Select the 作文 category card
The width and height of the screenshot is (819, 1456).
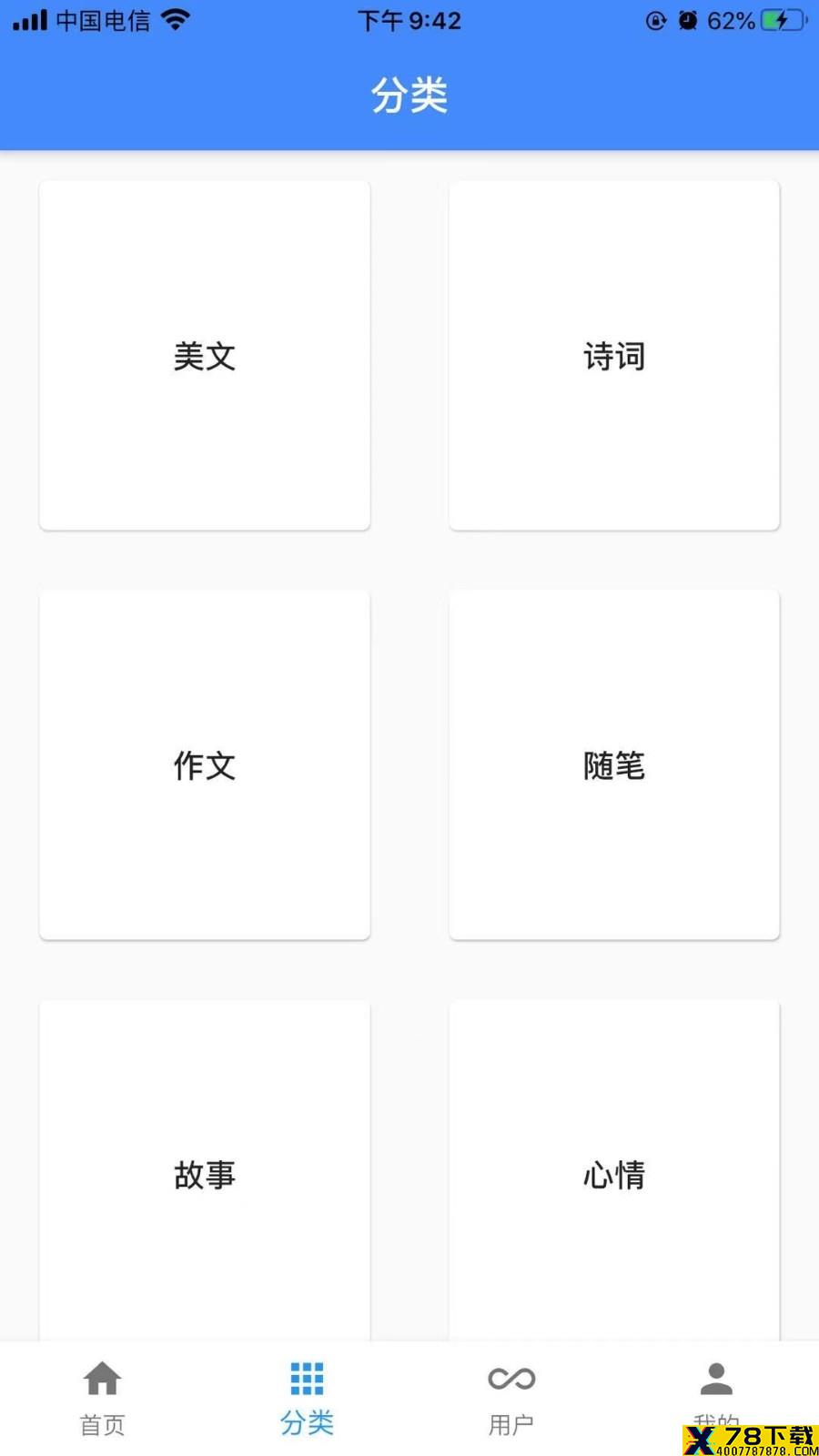coord(205,764)
